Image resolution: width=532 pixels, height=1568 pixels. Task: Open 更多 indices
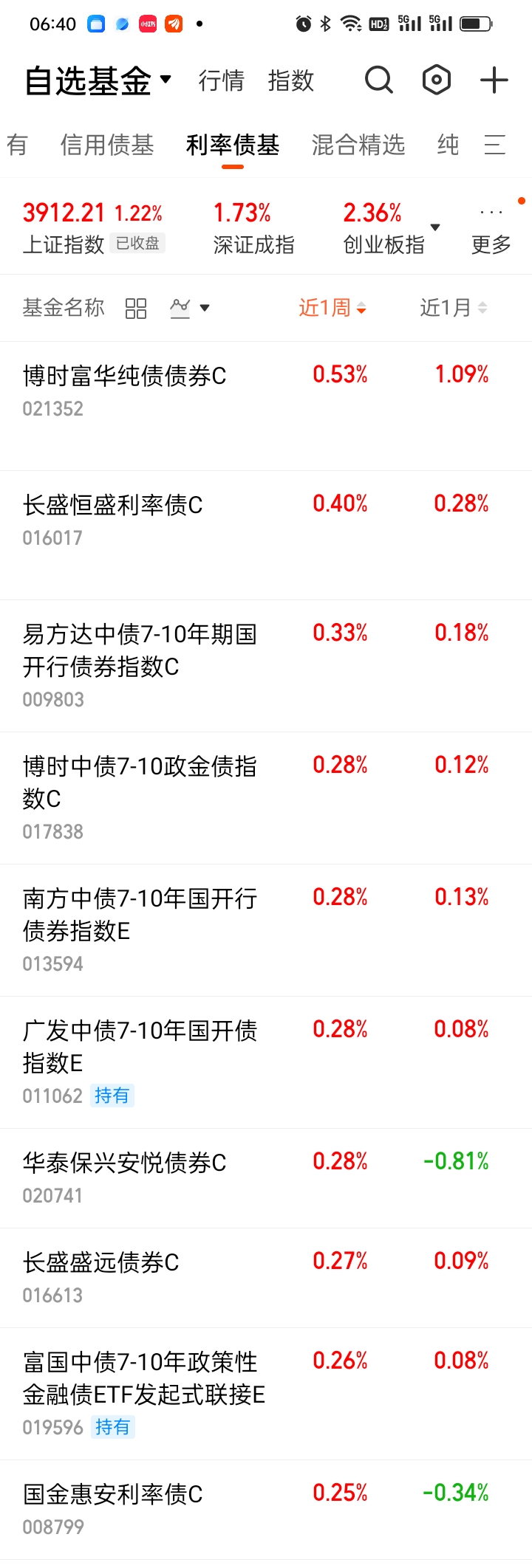[491, 230]
